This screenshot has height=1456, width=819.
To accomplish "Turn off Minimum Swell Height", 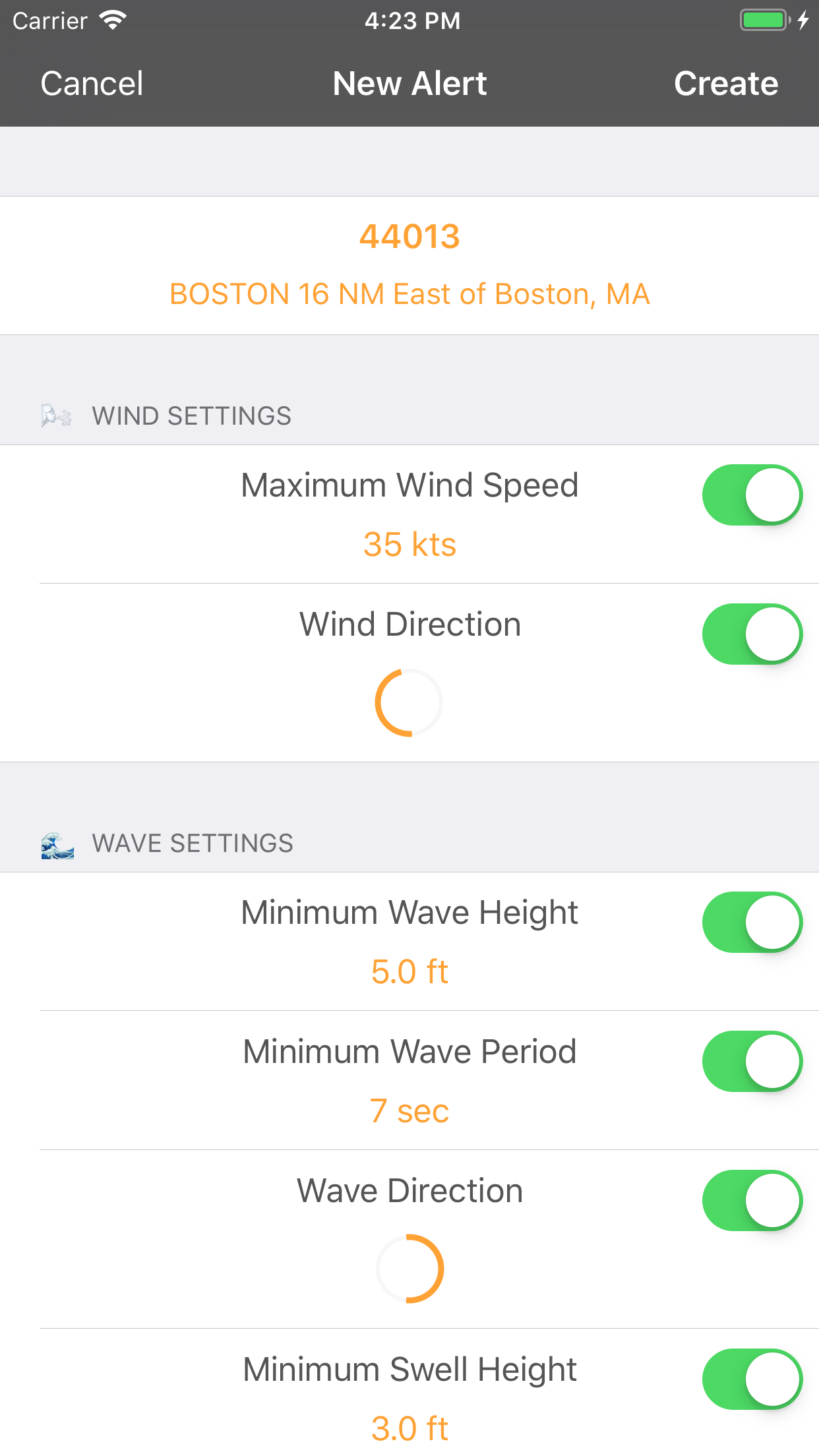I will 752,1379.
